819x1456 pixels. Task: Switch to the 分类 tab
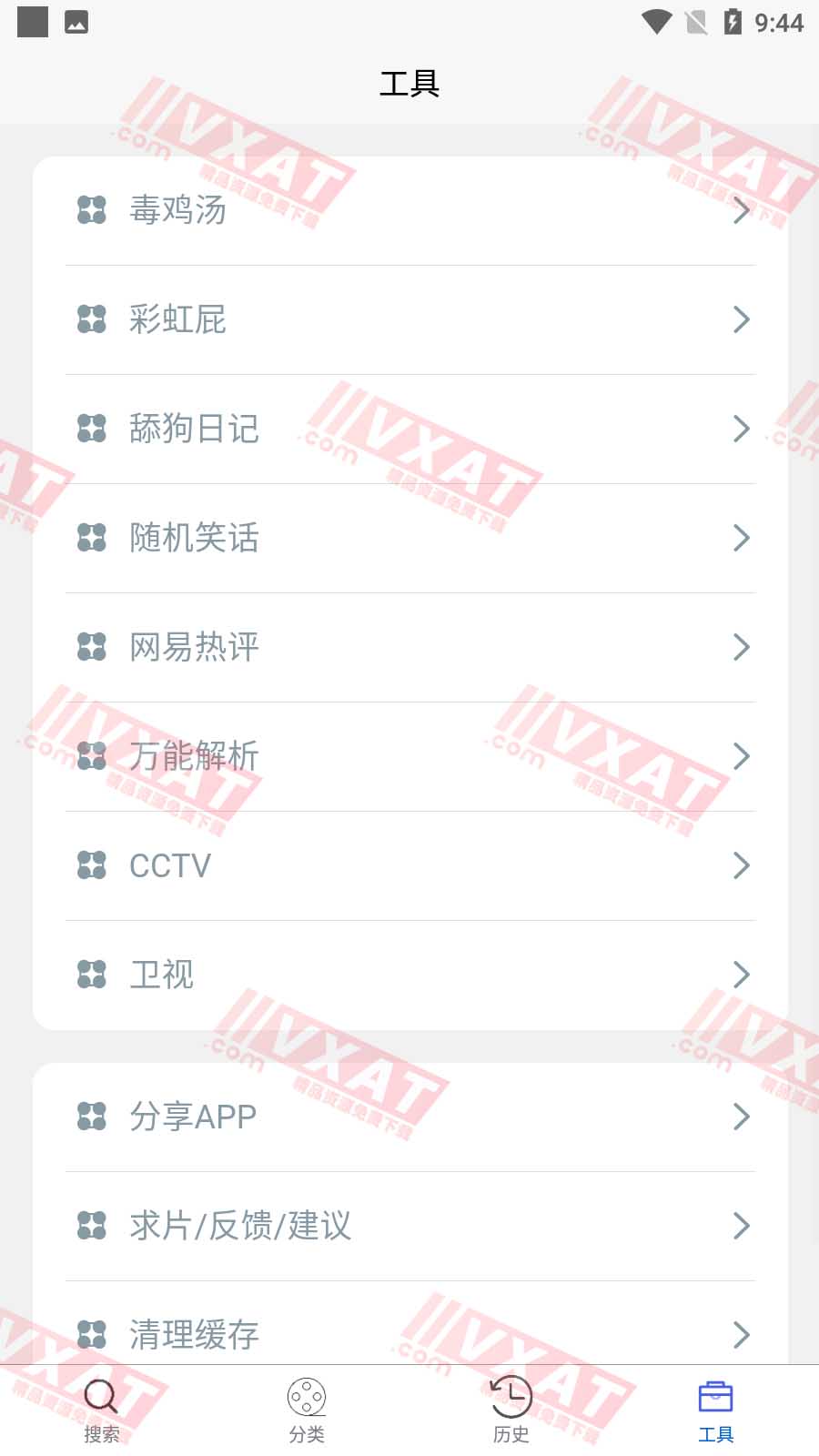click(x=307, y=1410)
